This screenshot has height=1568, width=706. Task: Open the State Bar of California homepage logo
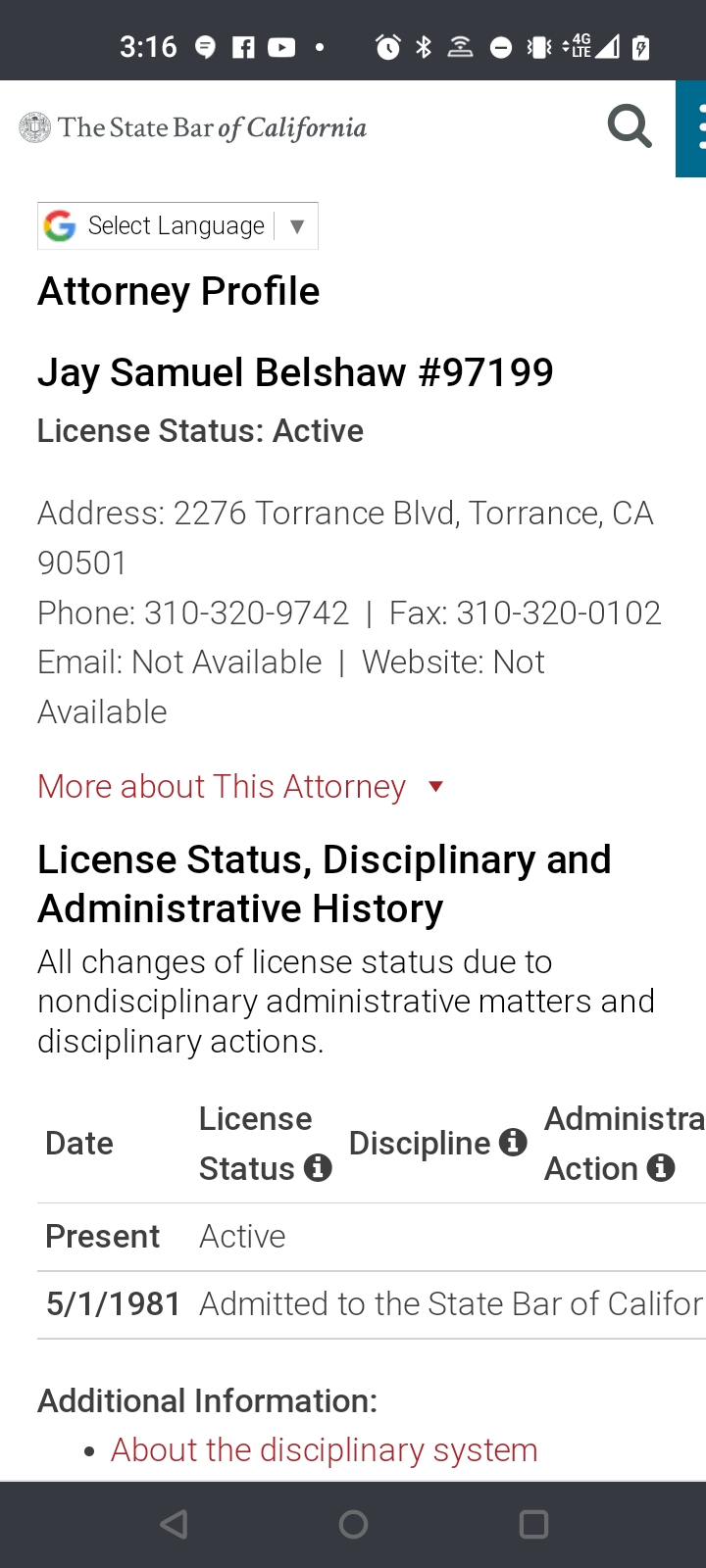[193, 127]
